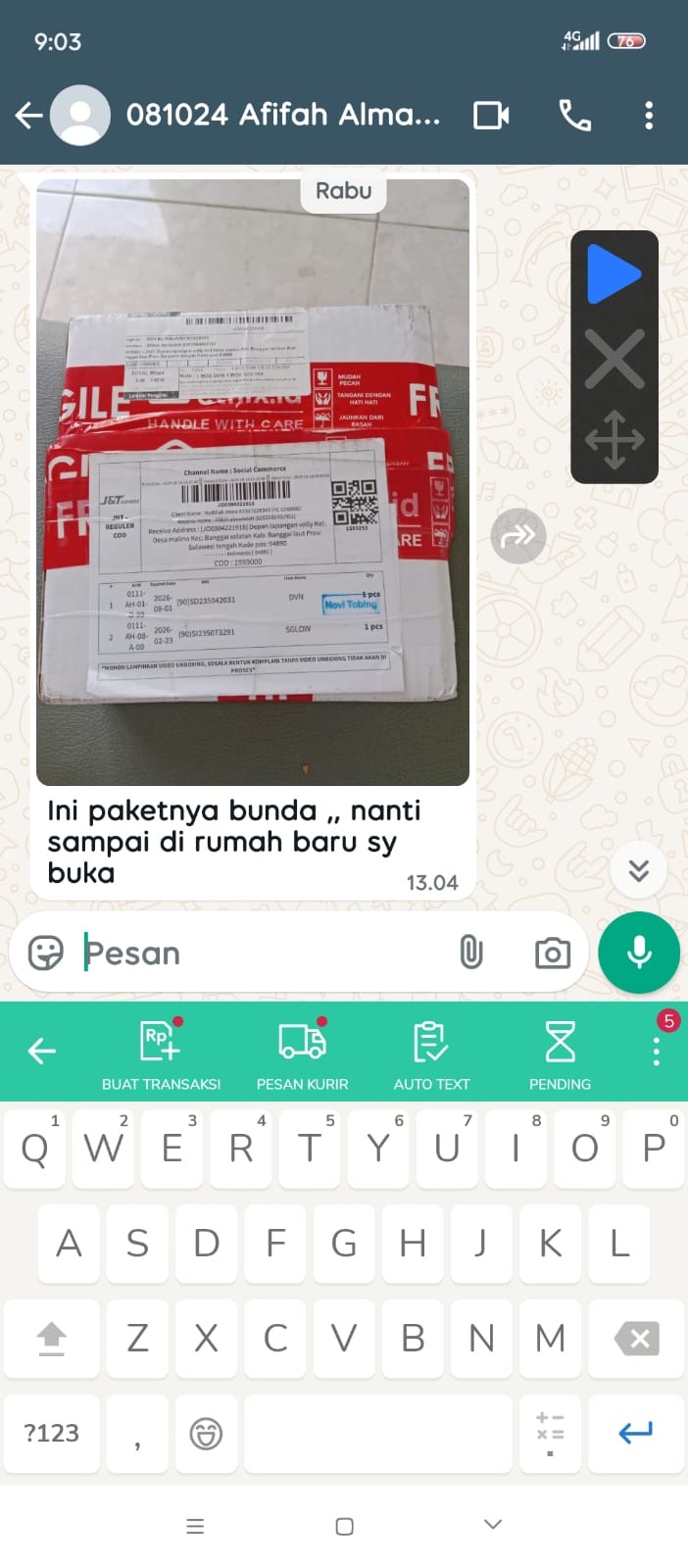Image resolution: width=688 pixels, height=1568 pixels.
Task: Attach a file to the chat
Action: pos(471,953)
